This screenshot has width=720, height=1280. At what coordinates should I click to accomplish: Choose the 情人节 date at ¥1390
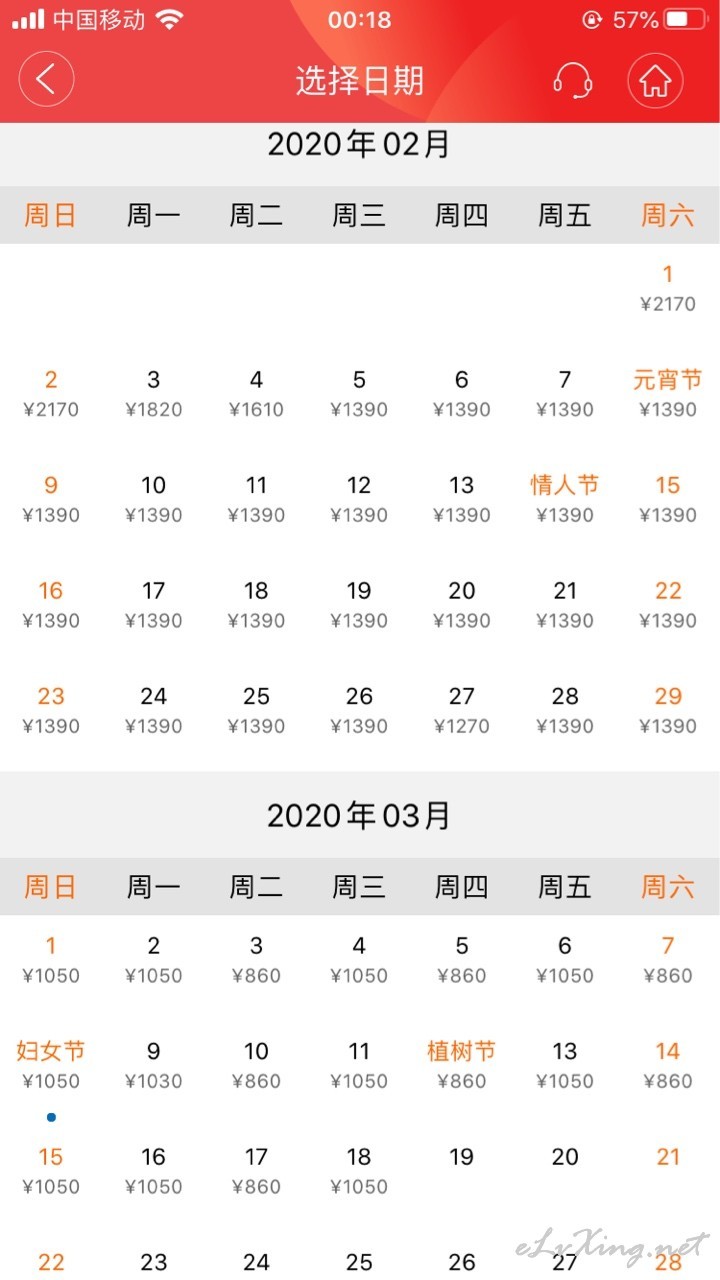(x=565, y=500)
